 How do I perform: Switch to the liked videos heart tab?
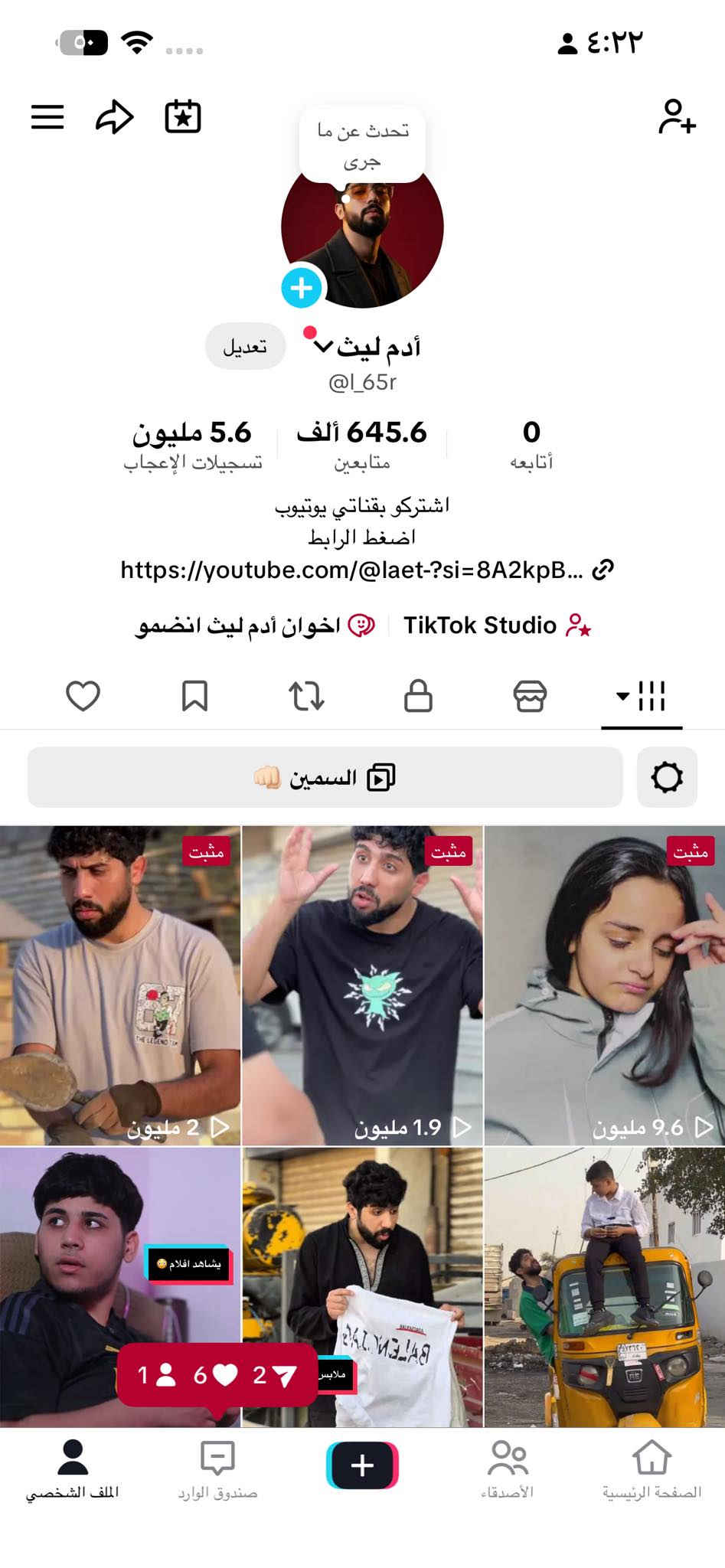tap(83, 696)
